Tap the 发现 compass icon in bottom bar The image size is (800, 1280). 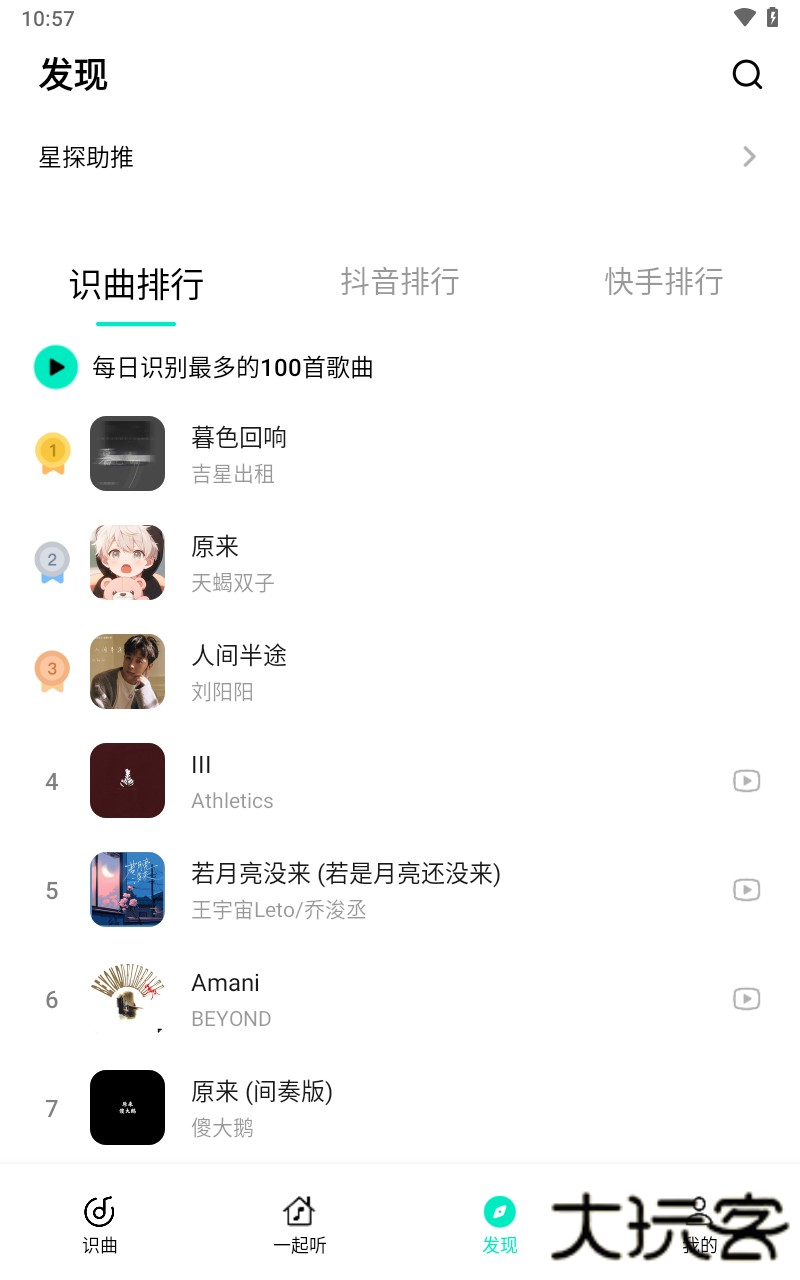(499, 1213)
